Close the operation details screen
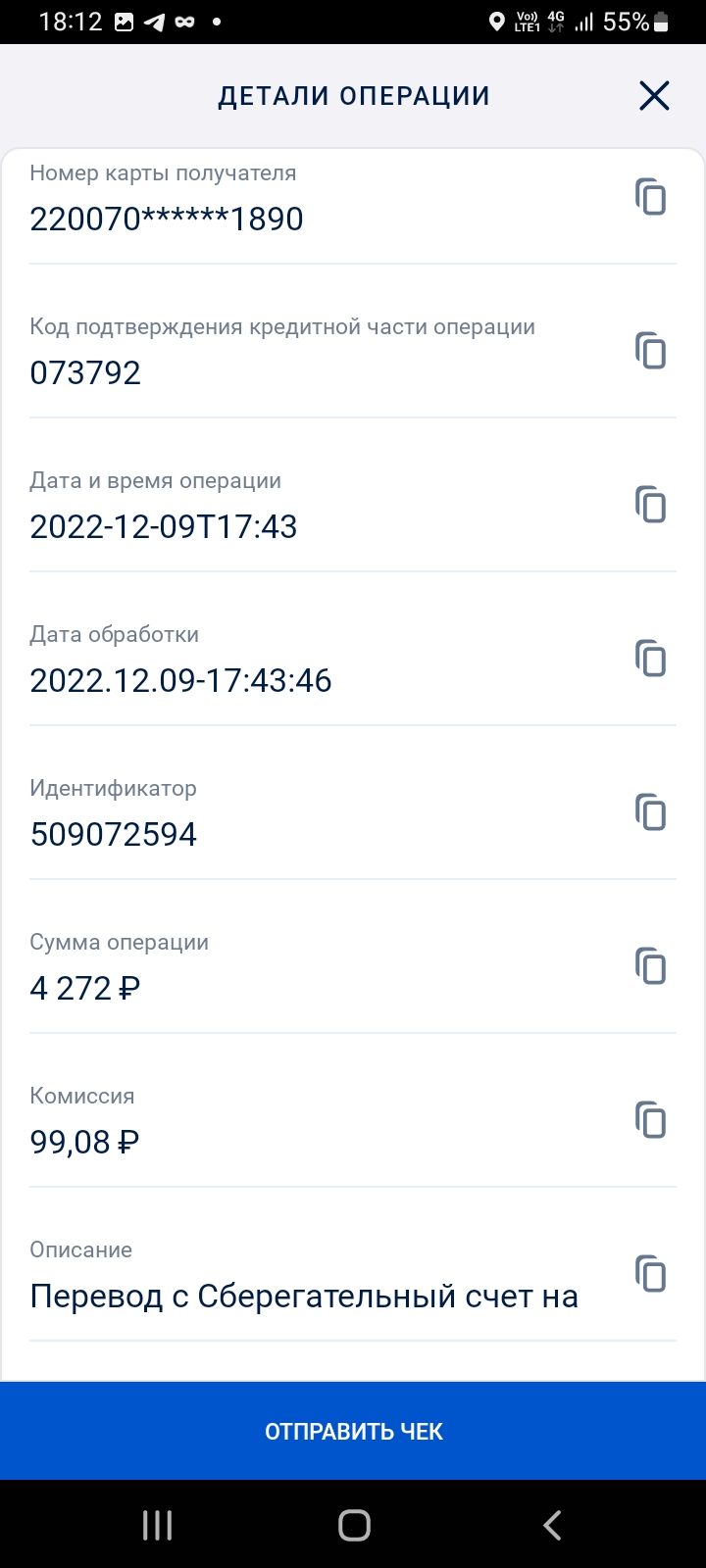706x1568 pixels. pyautogui.click(x=654, y=96)
